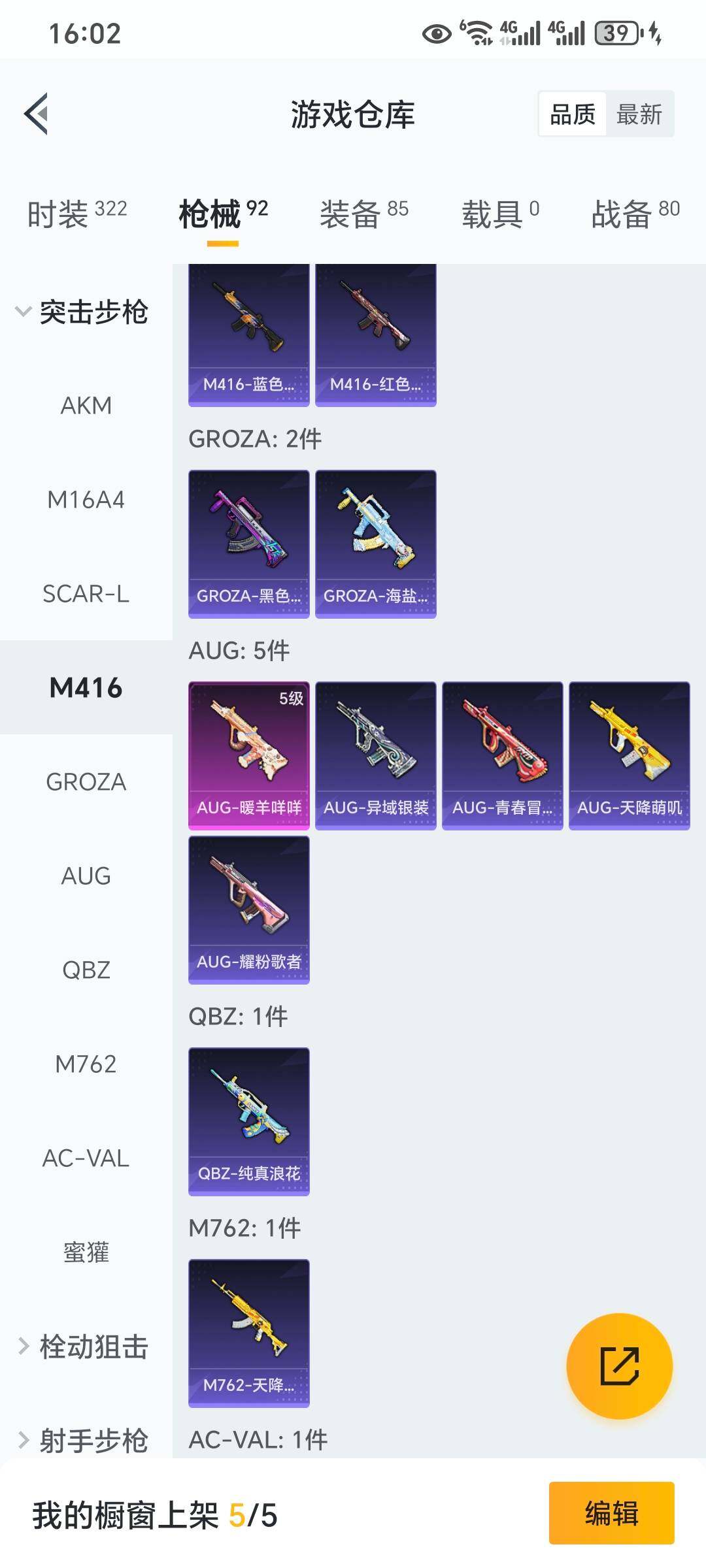Select the 品质 sort option

click(573, 114)
